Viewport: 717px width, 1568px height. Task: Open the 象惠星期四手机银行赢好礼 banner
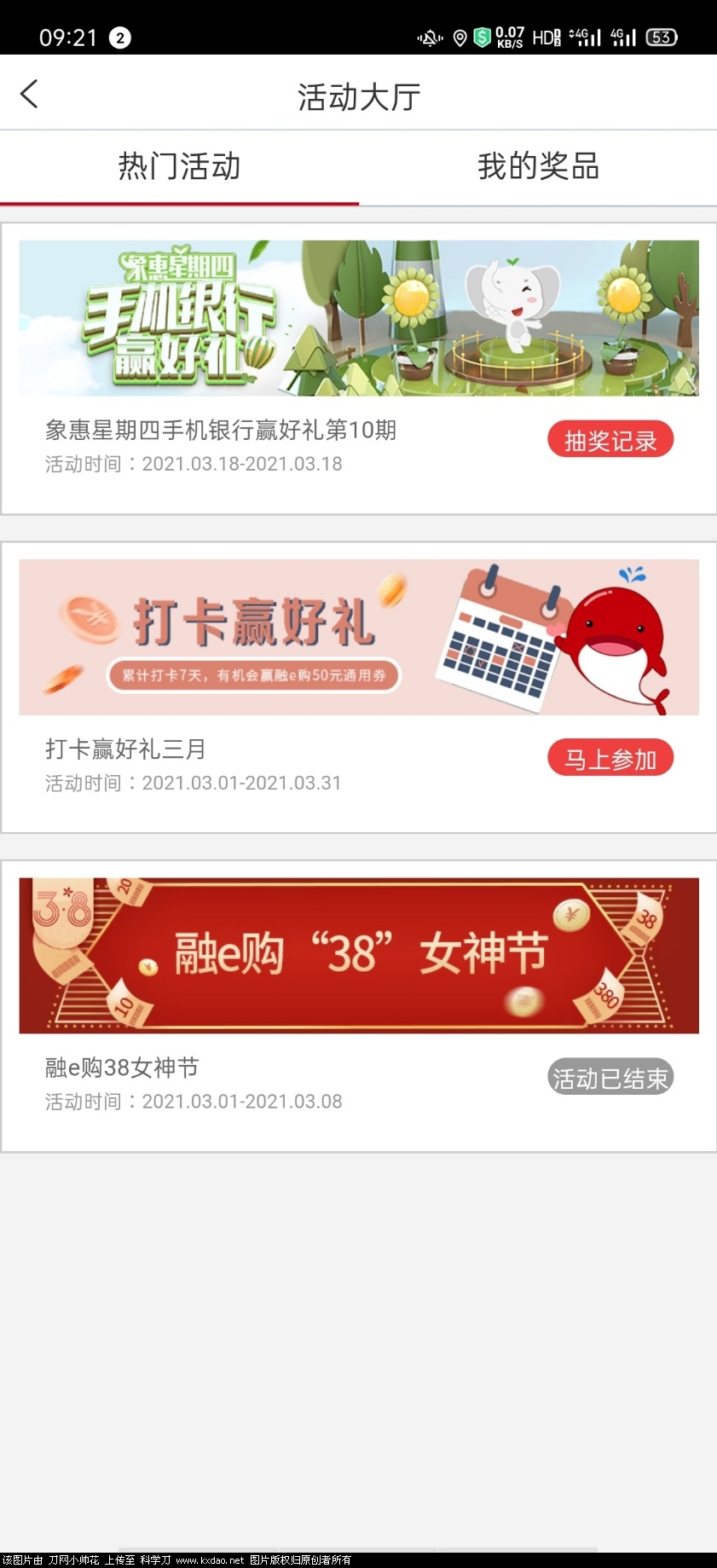[359, 318]
